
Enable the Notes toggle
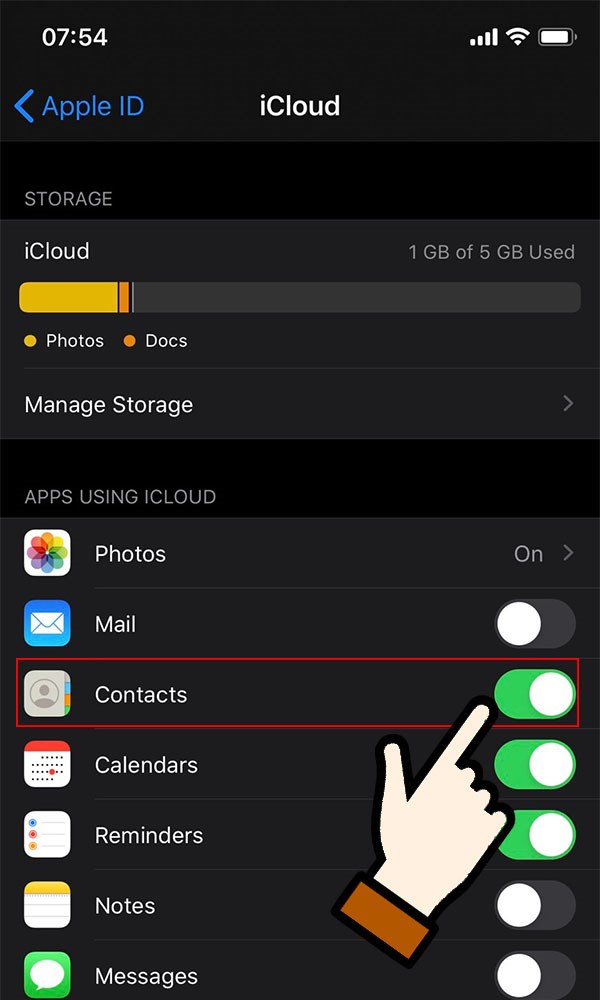point(535,906)
